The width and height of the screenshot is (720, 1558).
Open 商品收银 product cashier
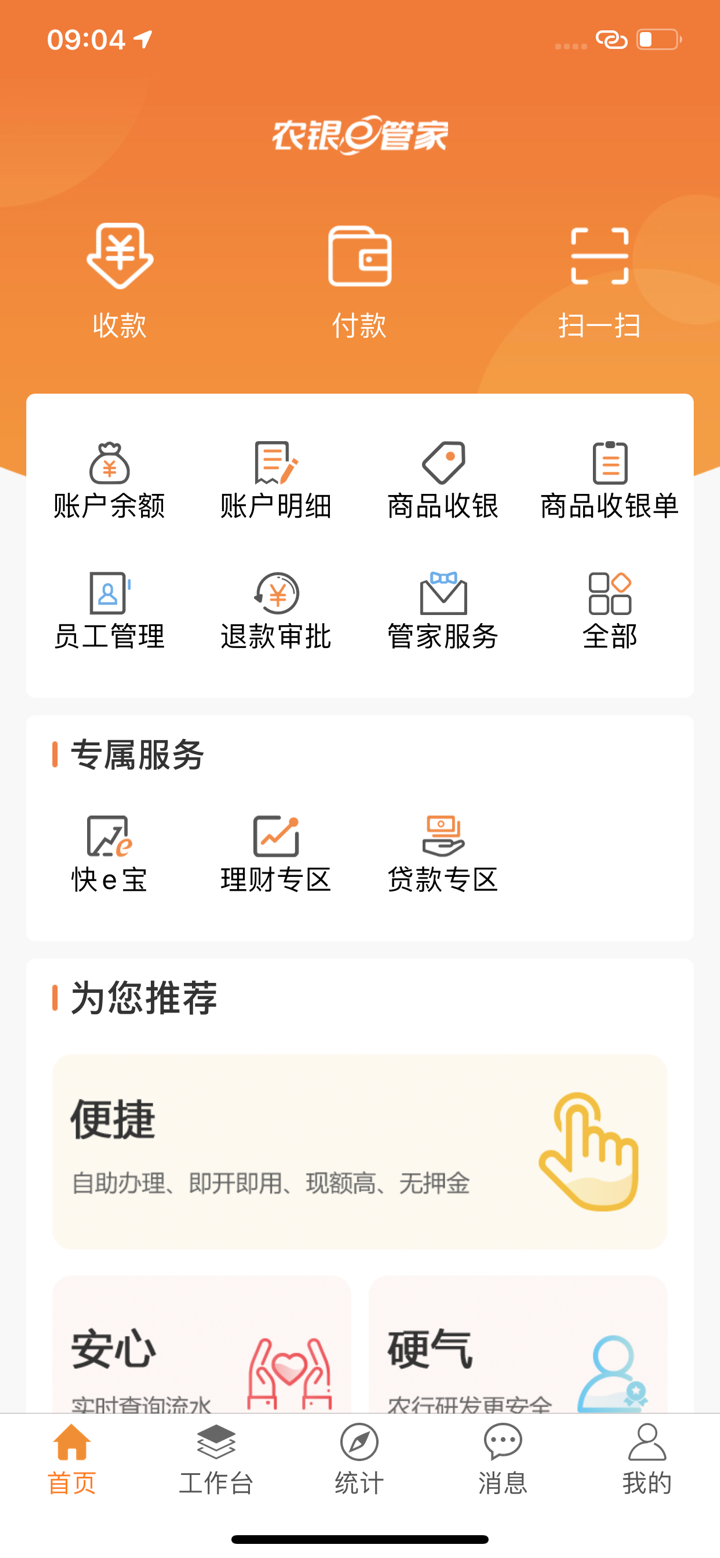pyautogui.click(x=442, y=480)
